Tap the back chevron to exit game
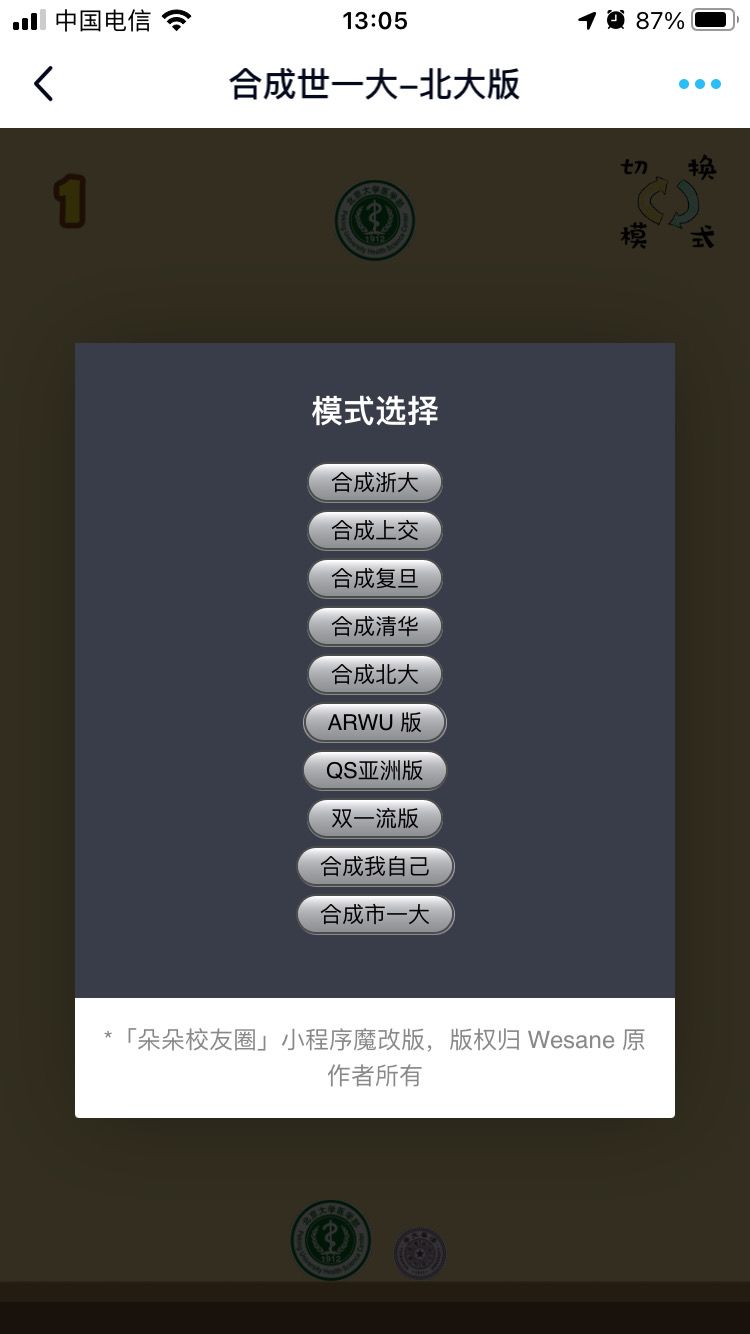 pyautogui.click(x=45, y=84)
